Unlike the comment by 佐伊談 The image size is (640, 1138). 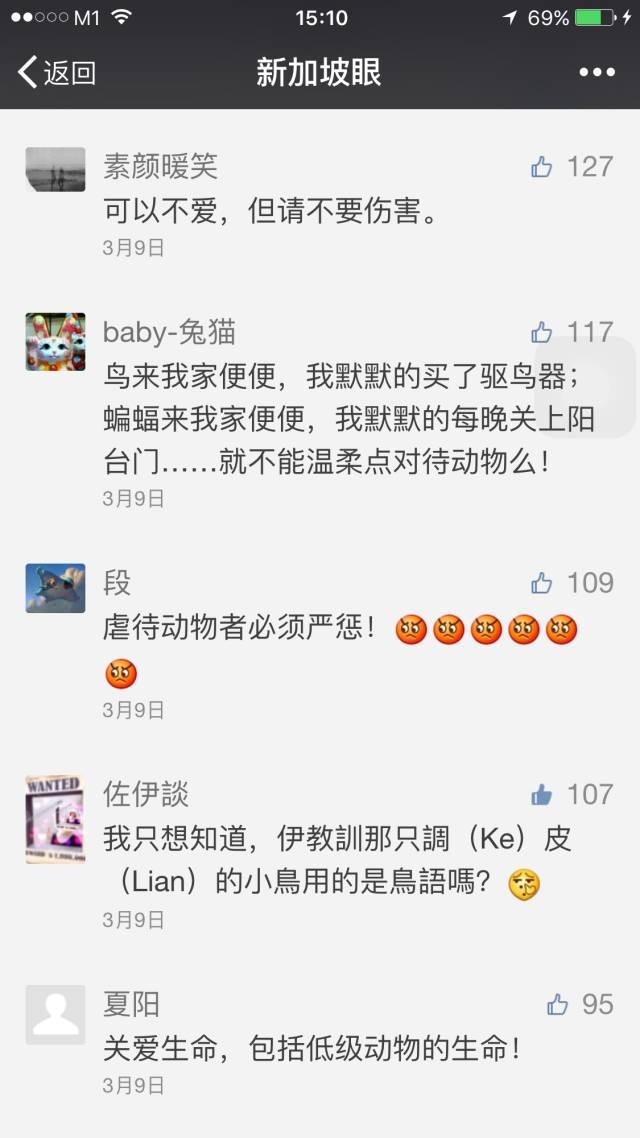542,795
